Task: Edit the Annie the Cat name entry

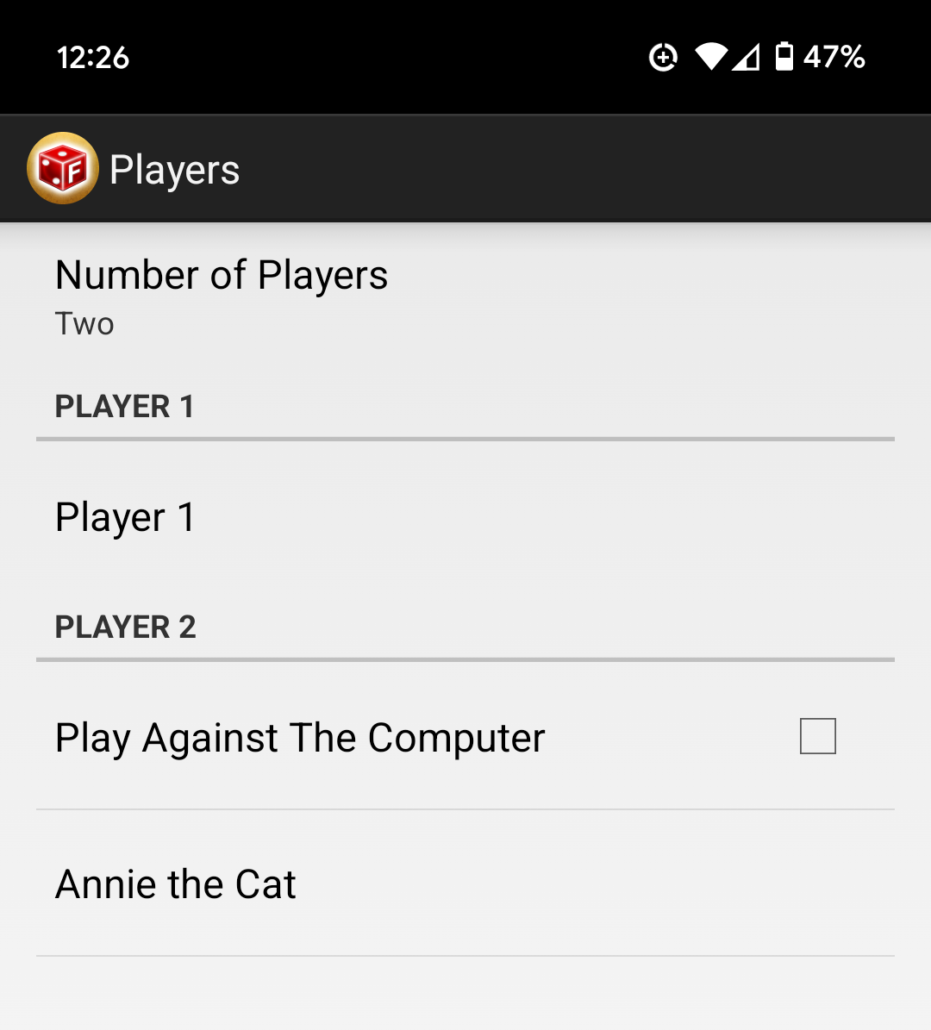Action: point(175,883)
